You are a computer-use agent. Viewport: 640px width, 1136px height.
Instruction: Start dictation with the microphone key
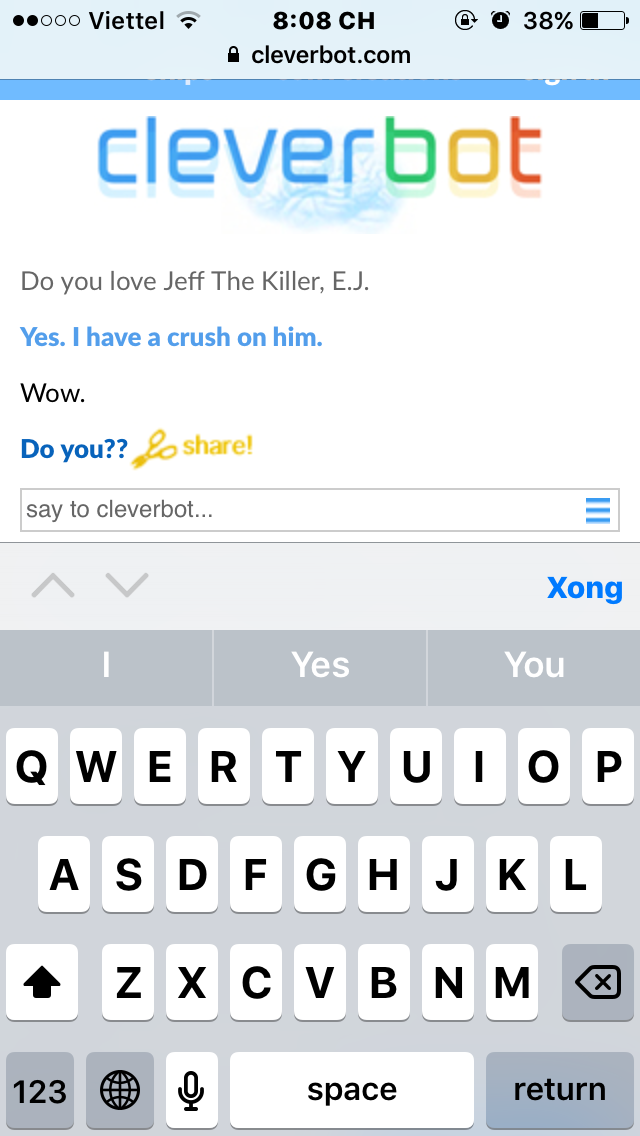(x=191, y=1089)
